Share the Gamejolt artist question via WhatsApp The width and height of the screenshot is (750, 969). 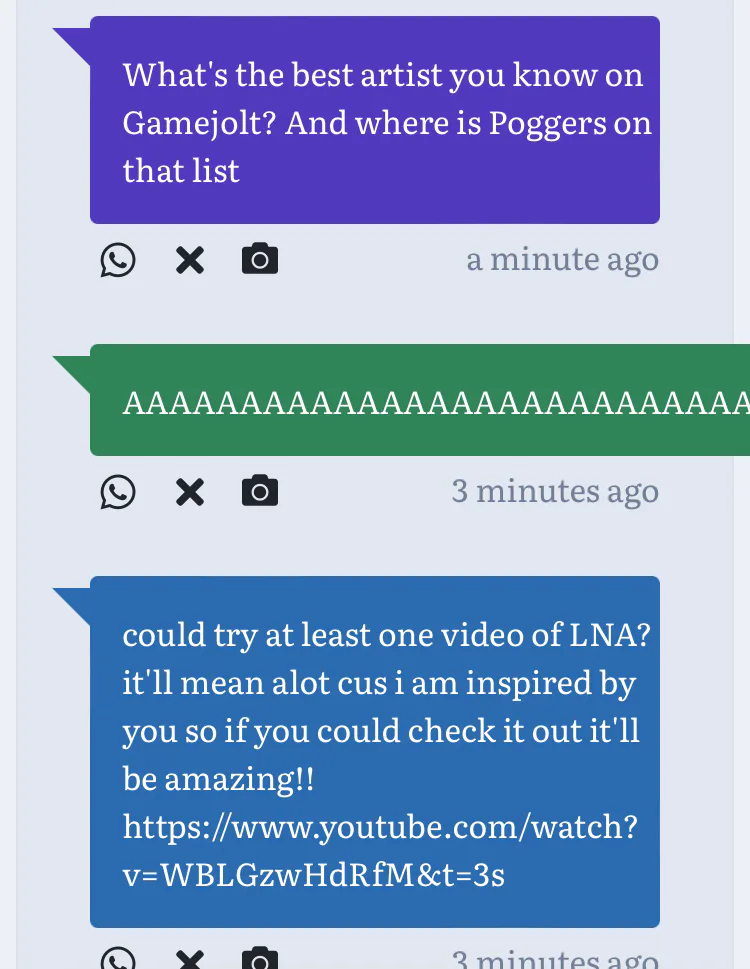tap(118, 261)
